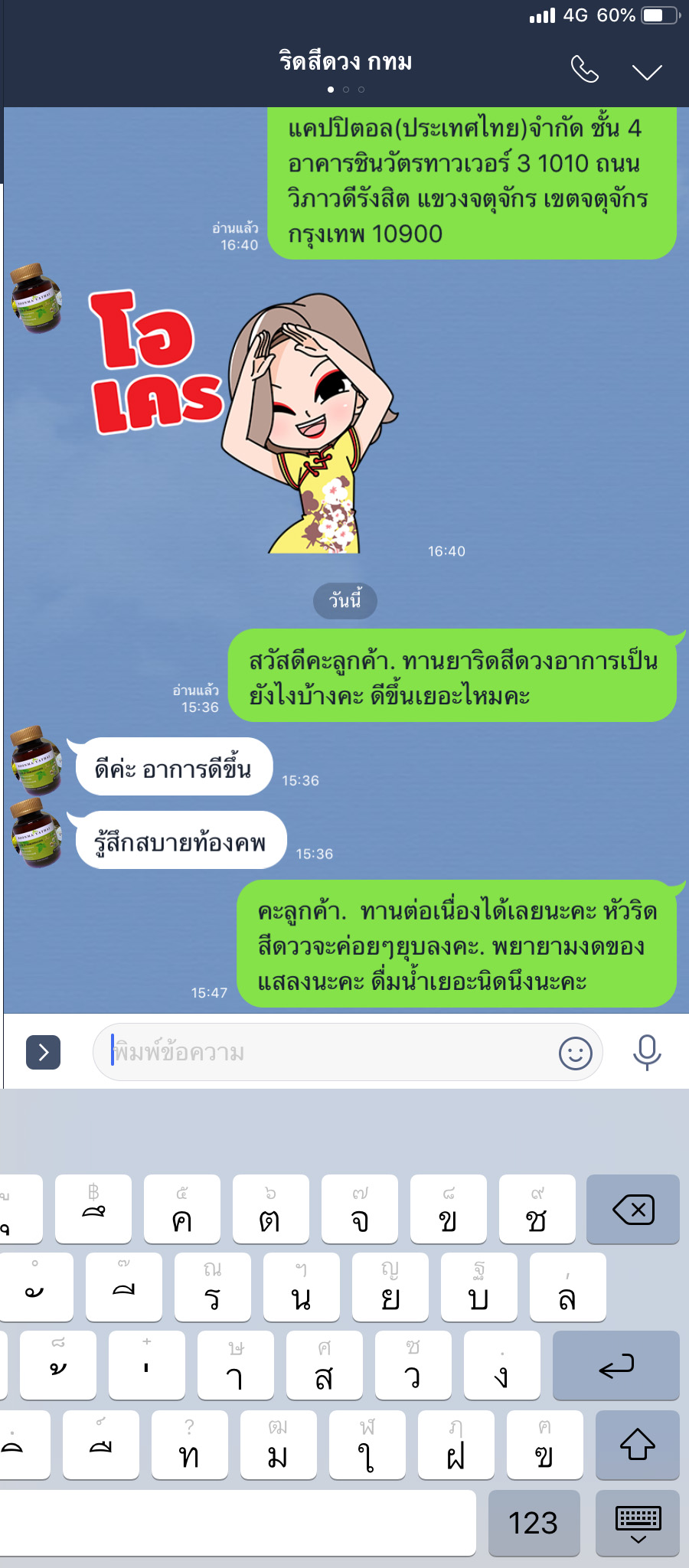The width and height of the screenshot is (689, 1568).
Task: Open sender's profile beside ดีค่ะ อาการดีขึ้น
Action: pyautogui.click(x=36, y=759)
